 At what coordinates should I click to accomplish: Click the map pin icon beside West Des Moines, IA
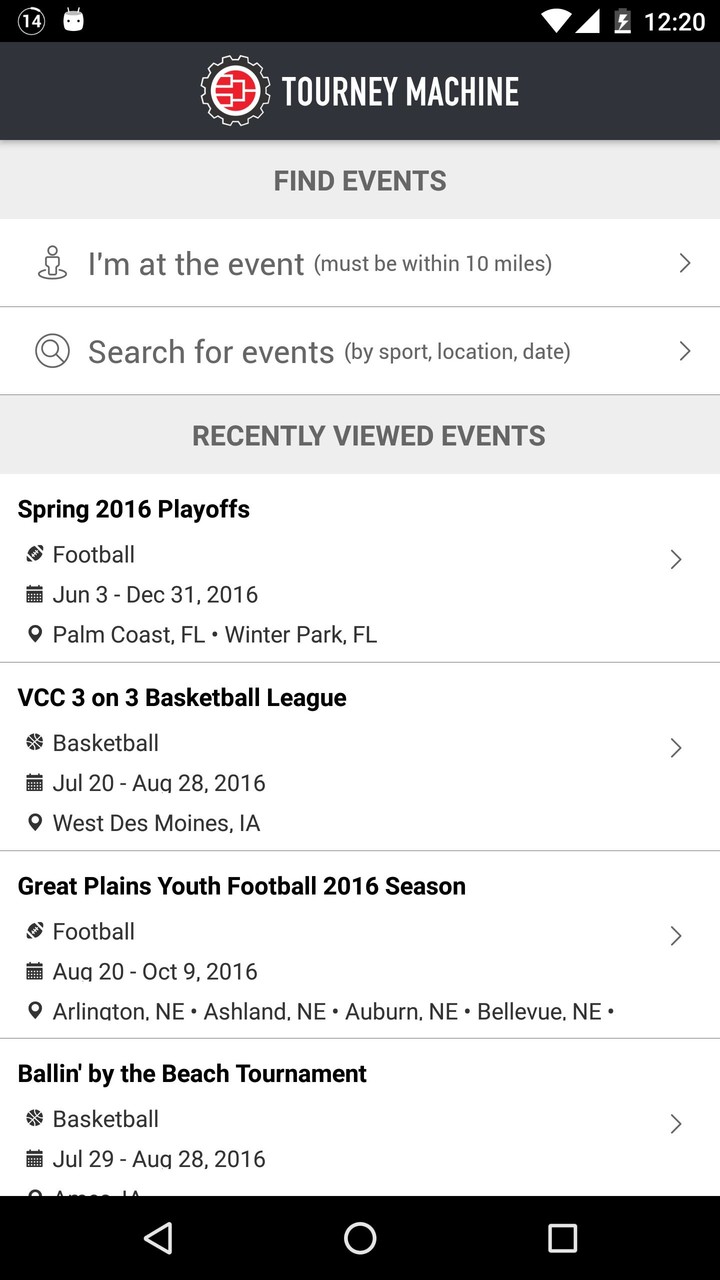coord(35,823)
